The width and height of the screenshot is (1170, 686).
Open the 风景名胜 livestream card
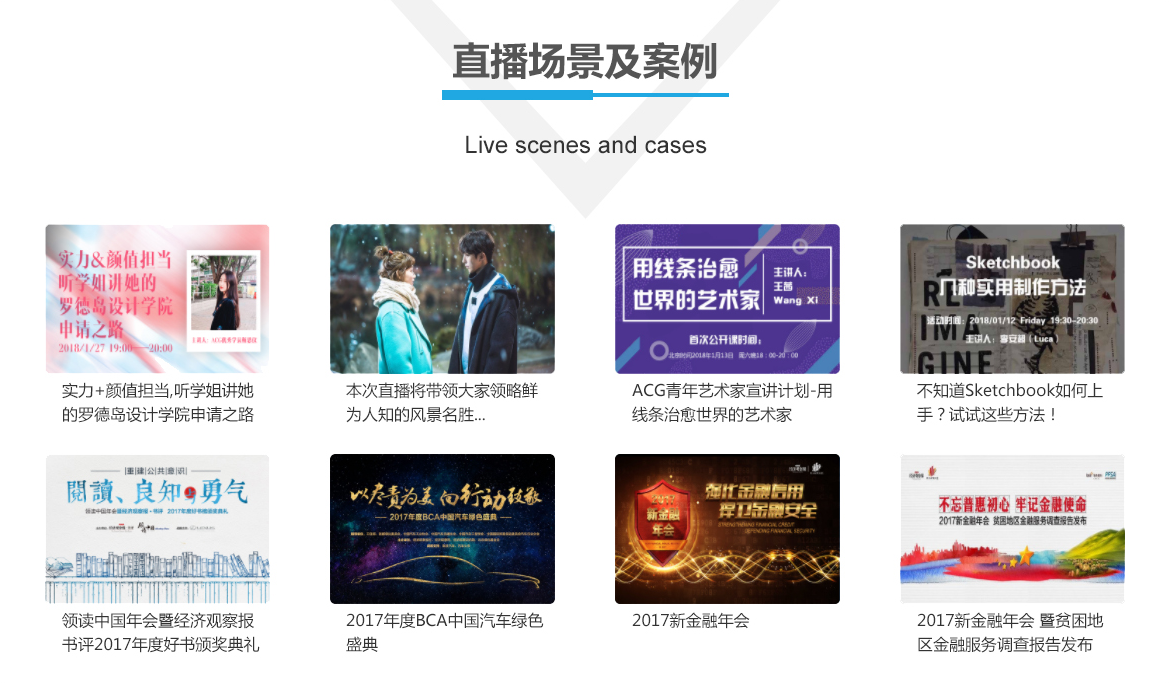pos(442,299)
